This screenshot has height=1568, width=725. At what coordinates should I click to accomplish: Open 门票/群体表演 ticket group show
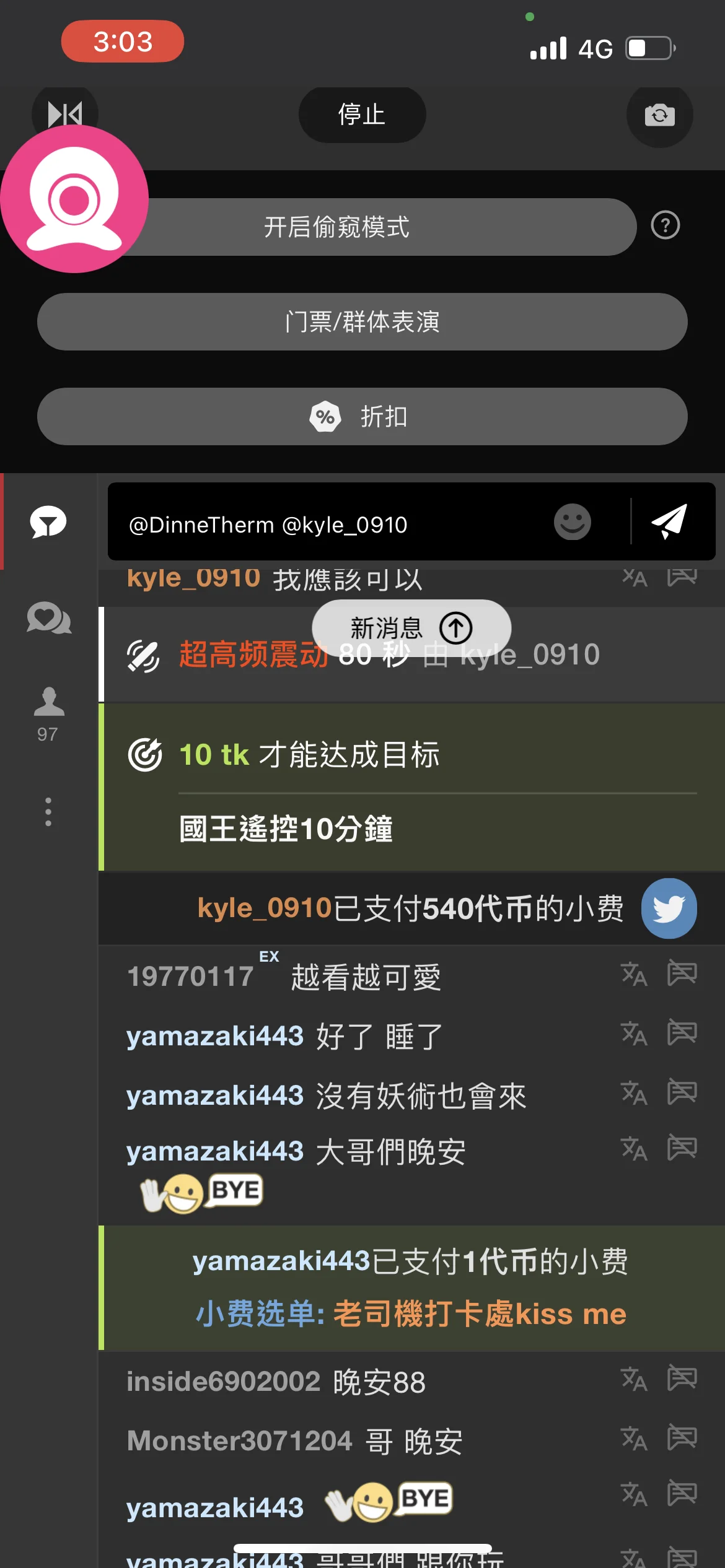pos(362,322)
